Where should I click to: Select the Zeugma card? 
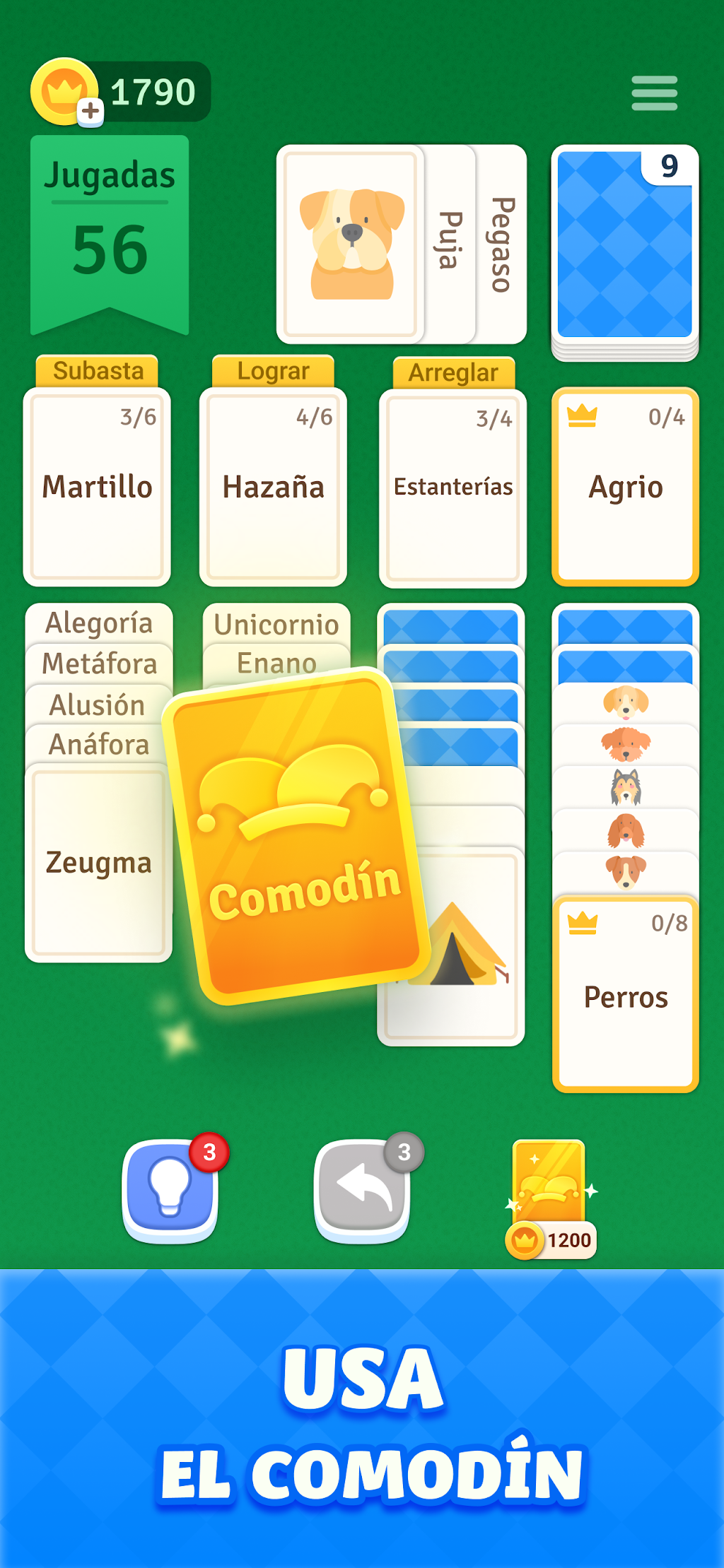click(98, 863)
